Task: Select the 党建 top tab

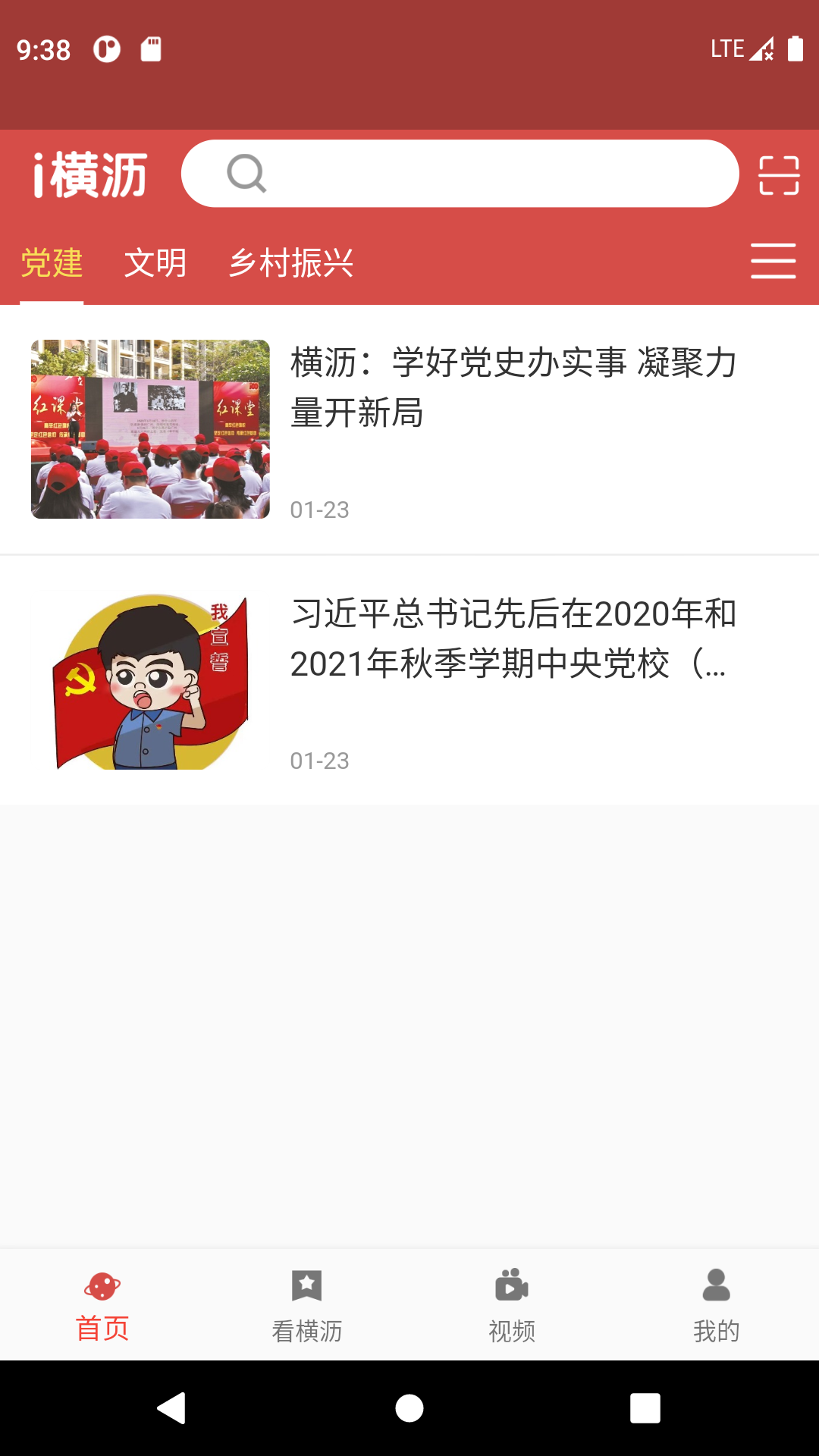Action: pos(52,263)
